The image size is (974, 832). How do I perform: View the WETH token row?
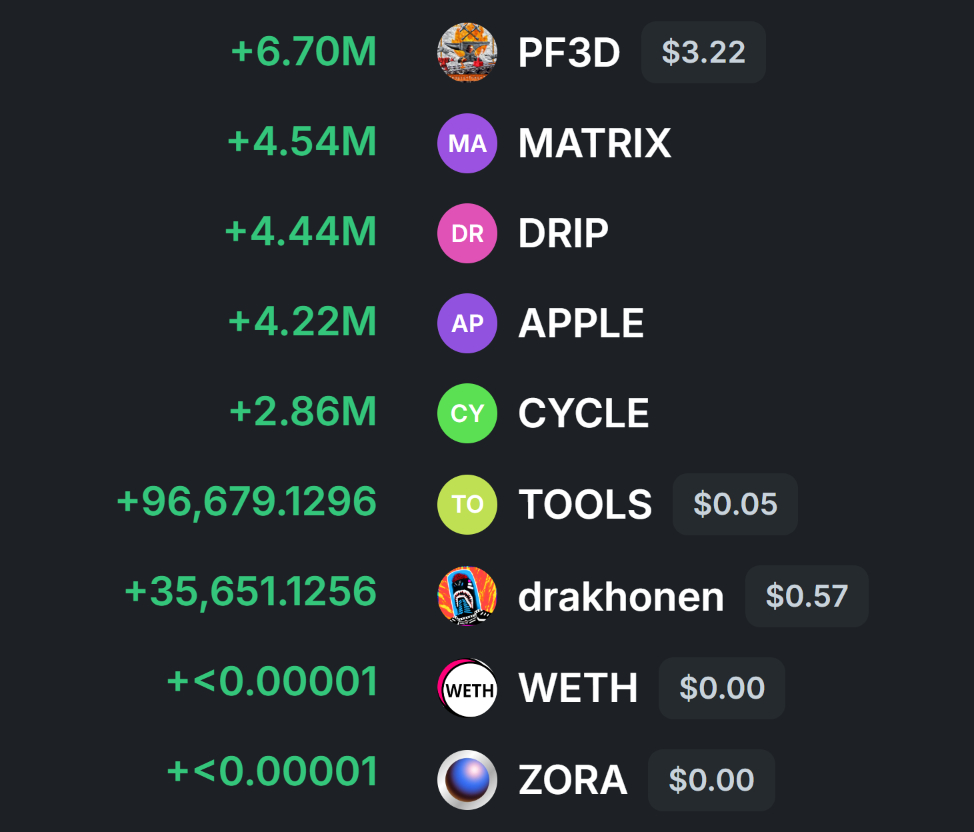point(577,688)
